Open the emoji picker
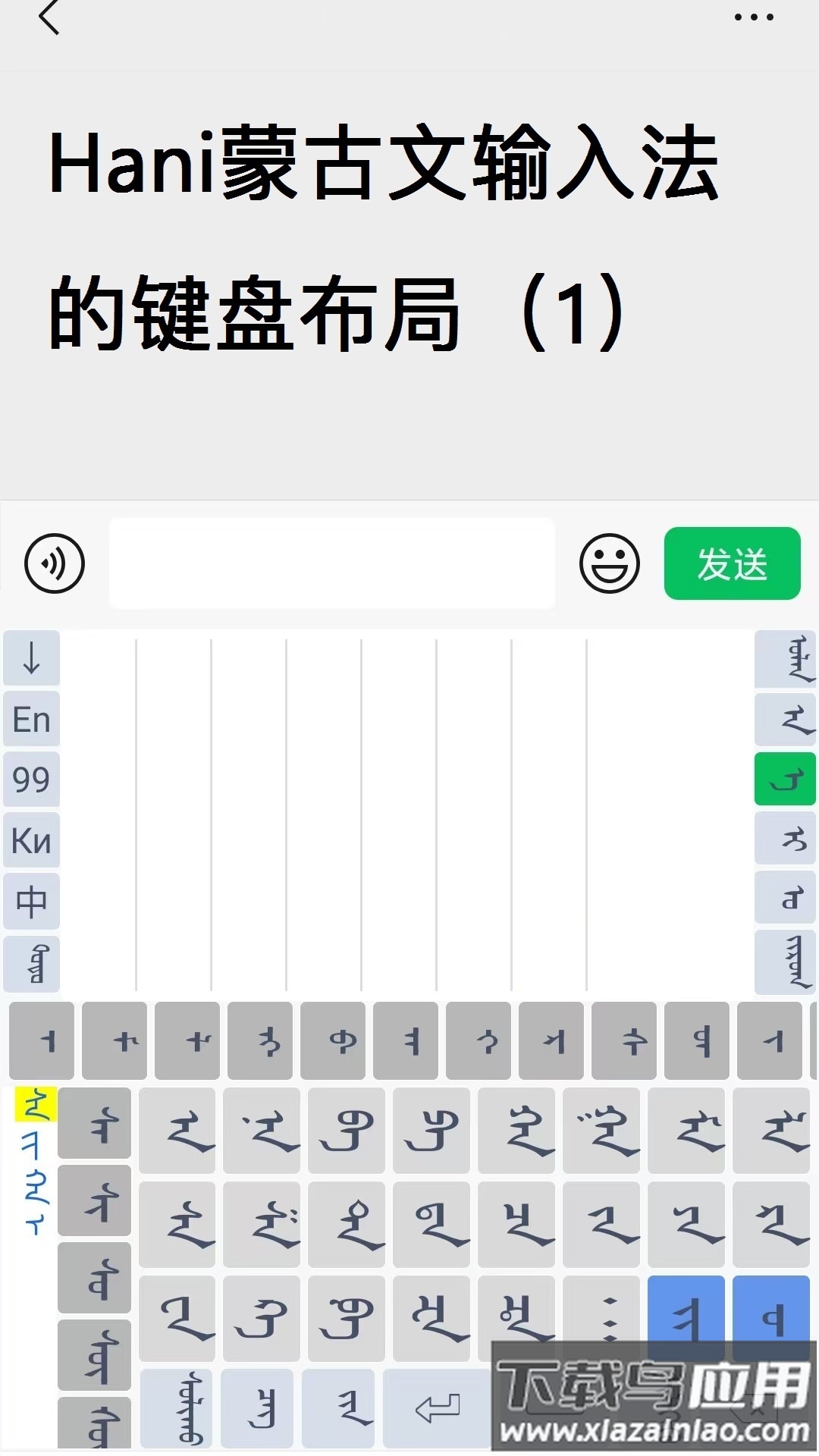Screen dimensions: 819x1456 [x=610, y=563]
